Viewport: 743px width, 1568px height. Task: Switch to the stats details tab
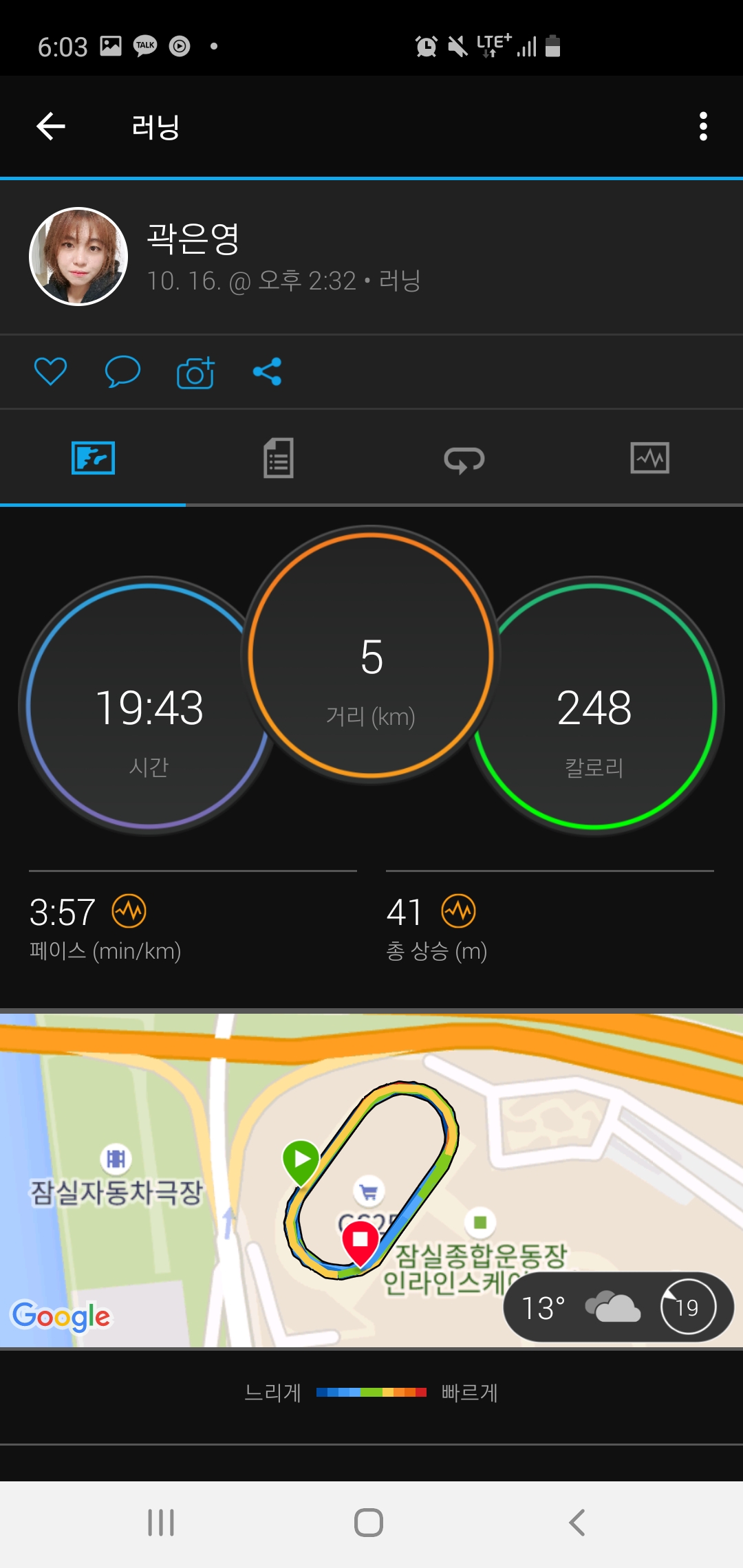coord(279,458)
